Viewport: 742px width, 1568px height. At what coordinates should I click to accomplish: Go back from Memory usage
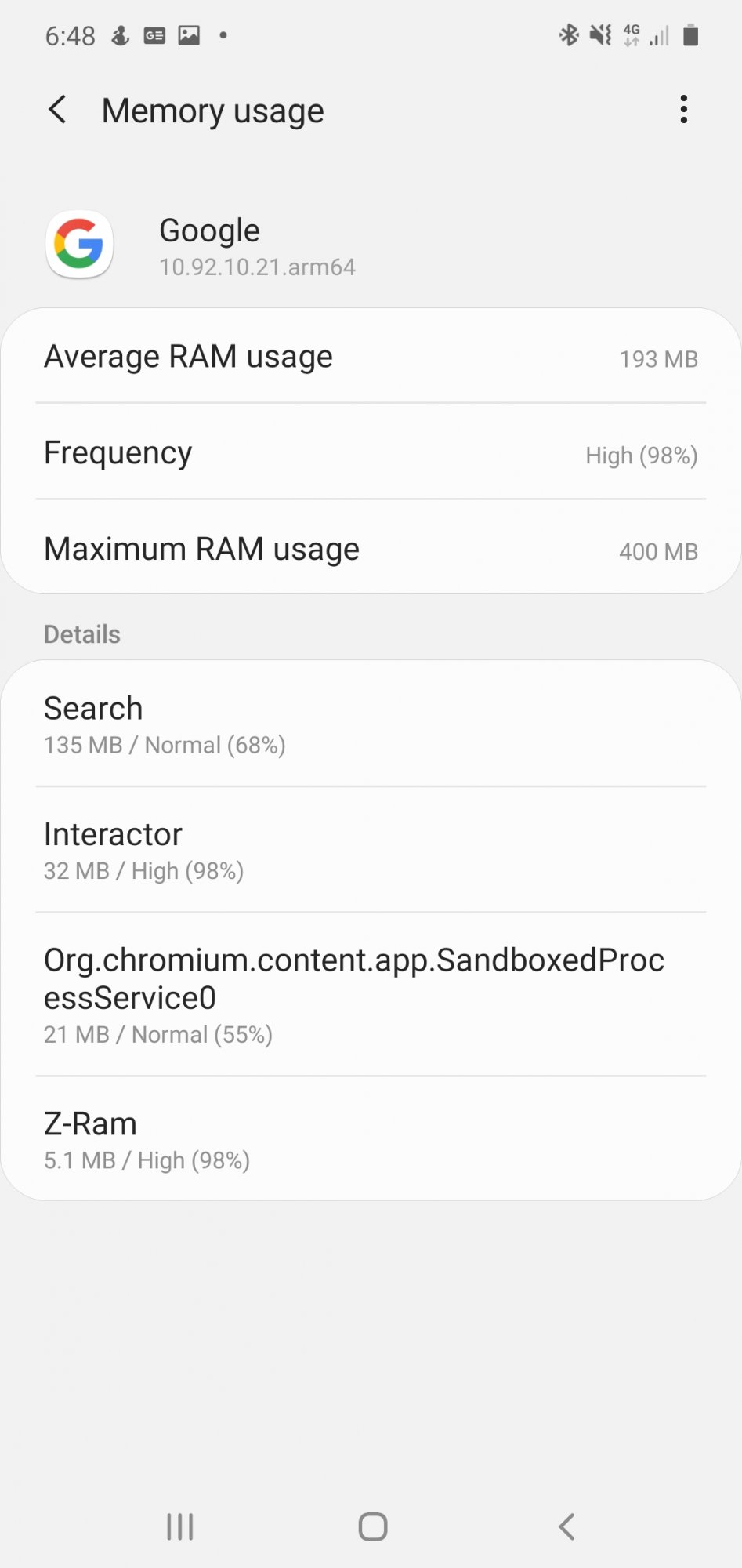pyautogui.click(x=58, y=110)
